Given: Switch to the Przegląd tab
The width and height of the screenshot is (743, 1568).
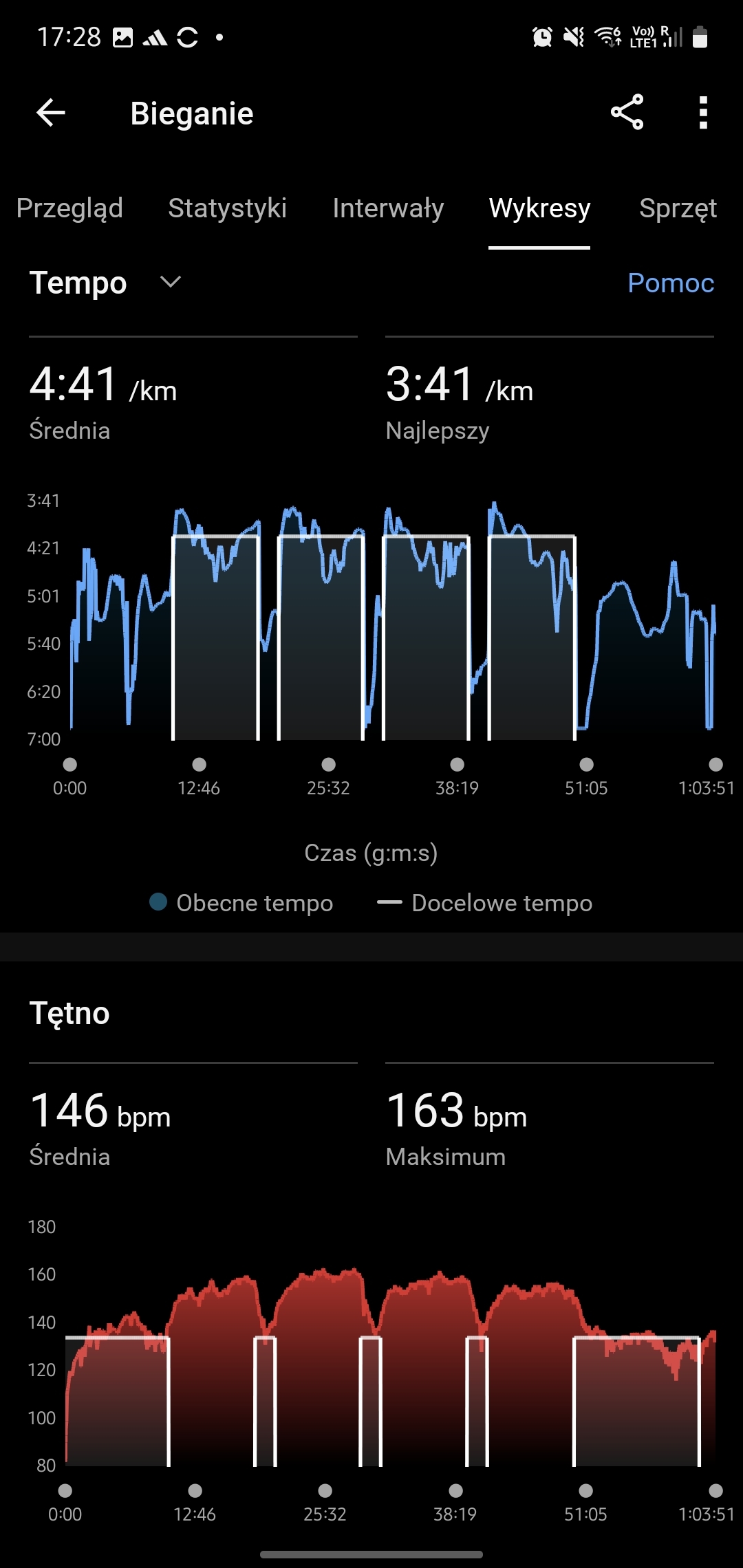Looking at the screenshot, I should (69, 208).
